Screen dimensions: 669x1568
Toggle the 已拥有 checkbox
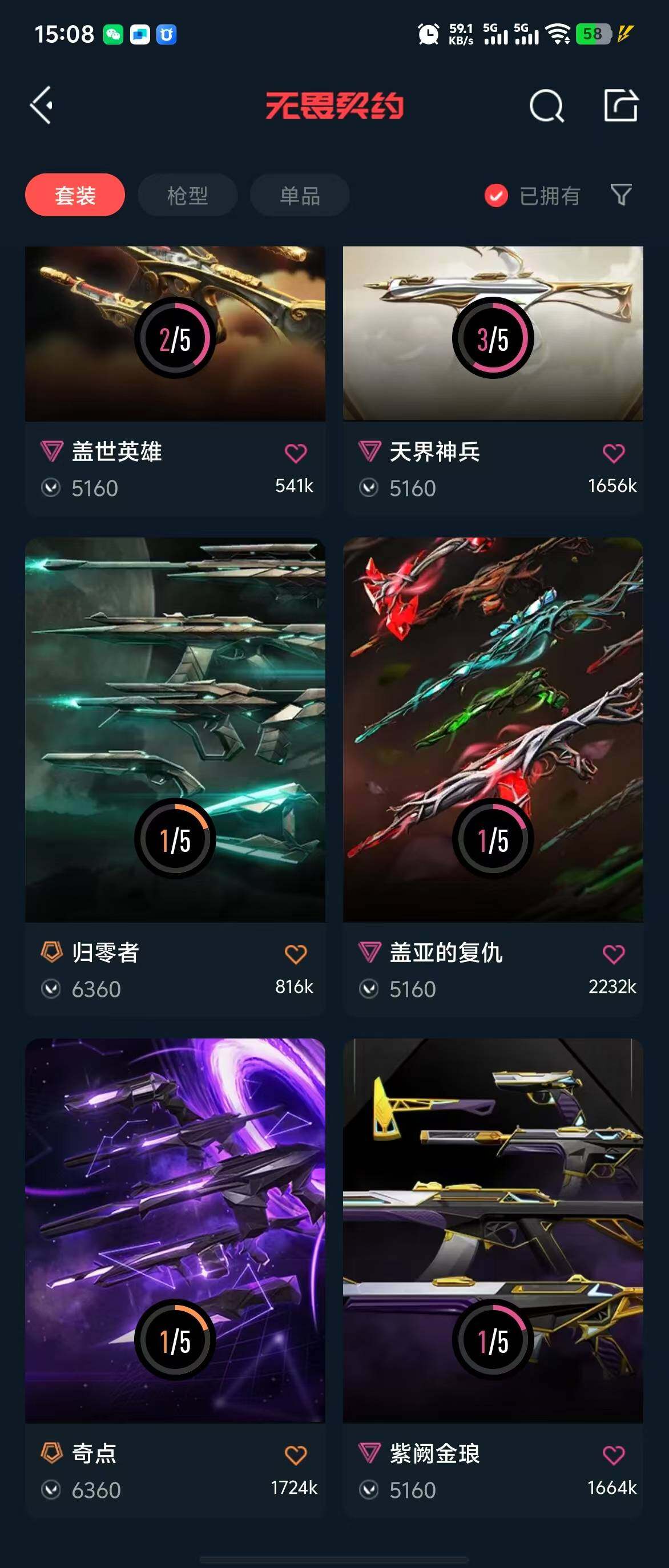point(496,195)
